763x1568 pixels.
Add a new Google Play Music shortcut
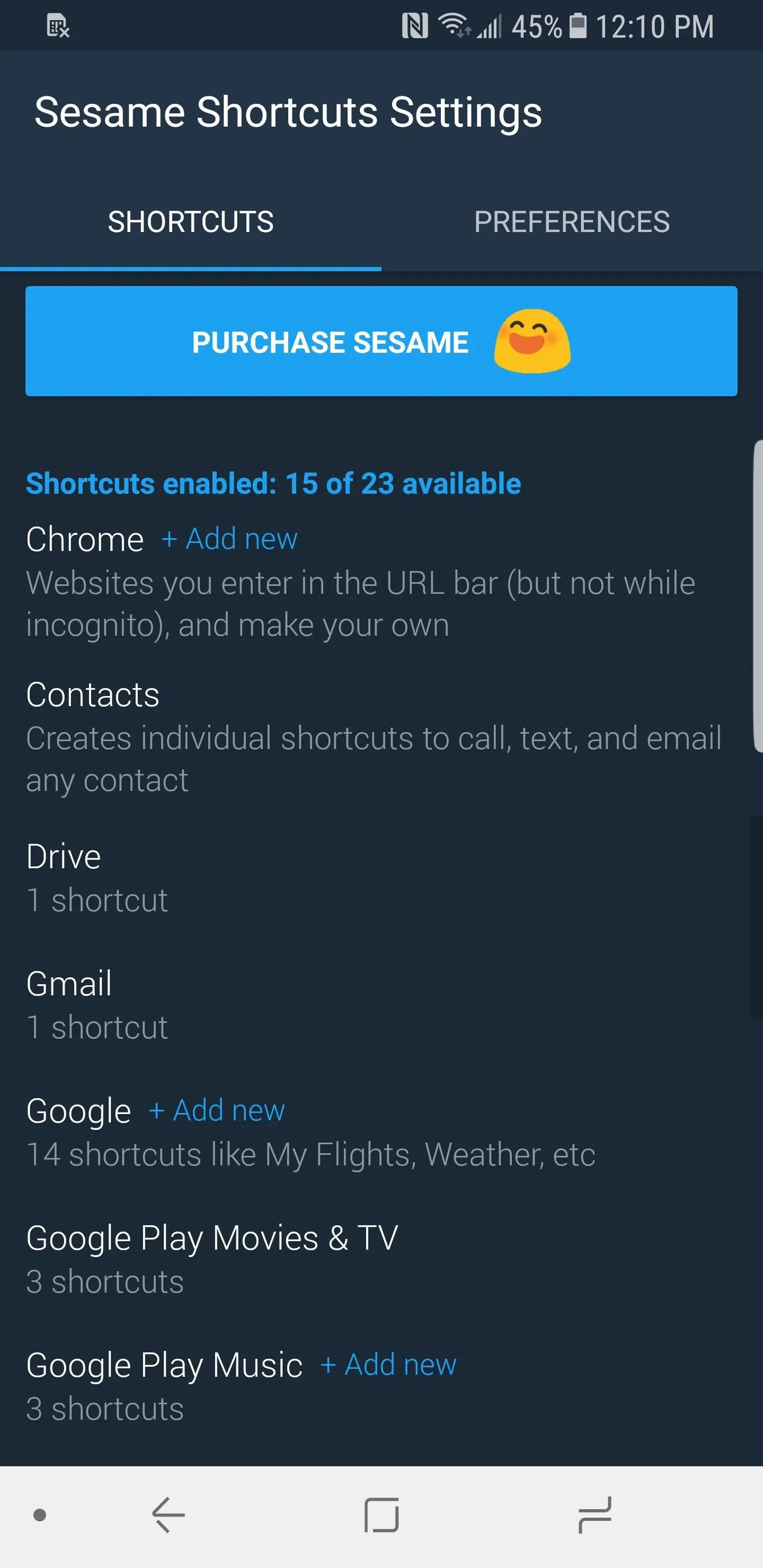tap(388, 1365)
